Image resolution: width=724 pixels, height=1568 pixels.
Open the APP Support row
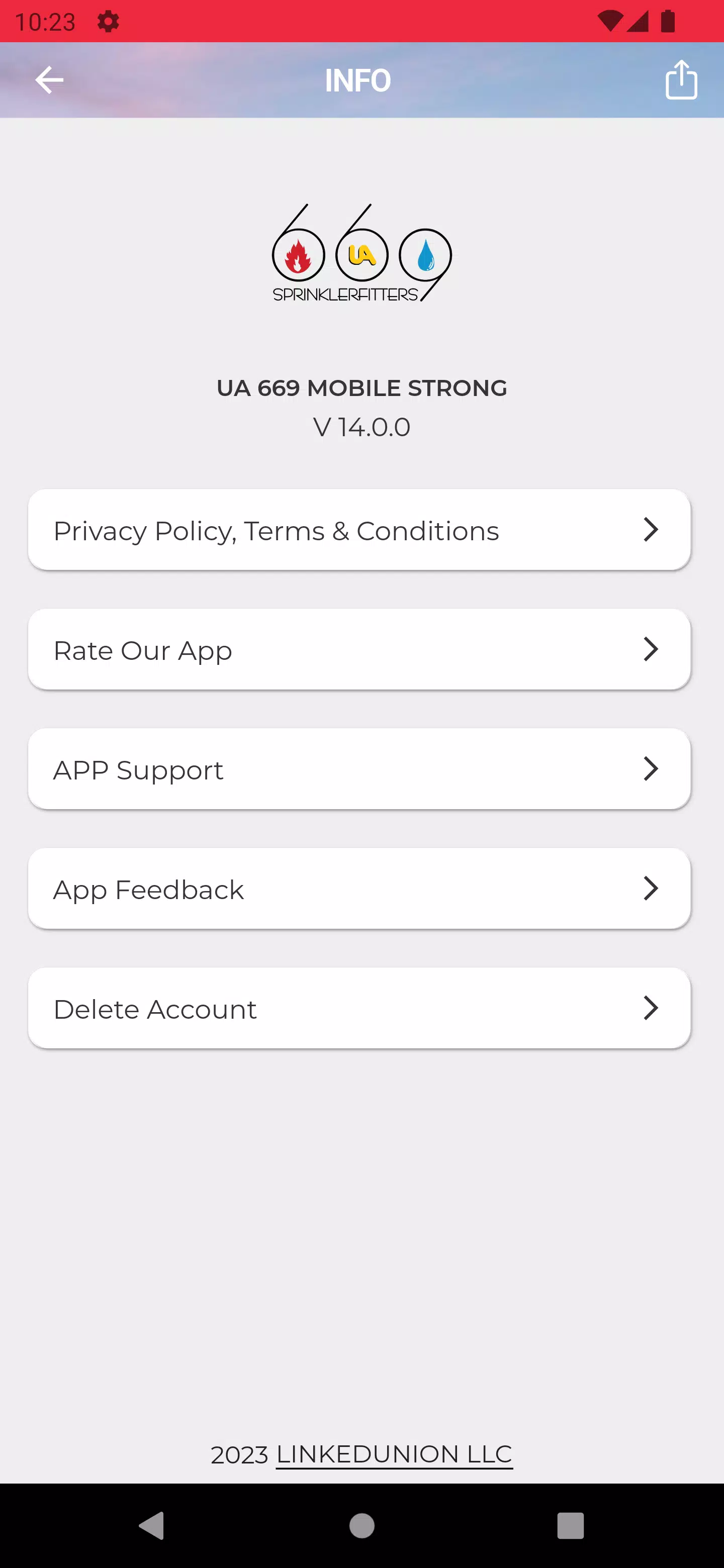pyautogui.click(x=359, y=769)
